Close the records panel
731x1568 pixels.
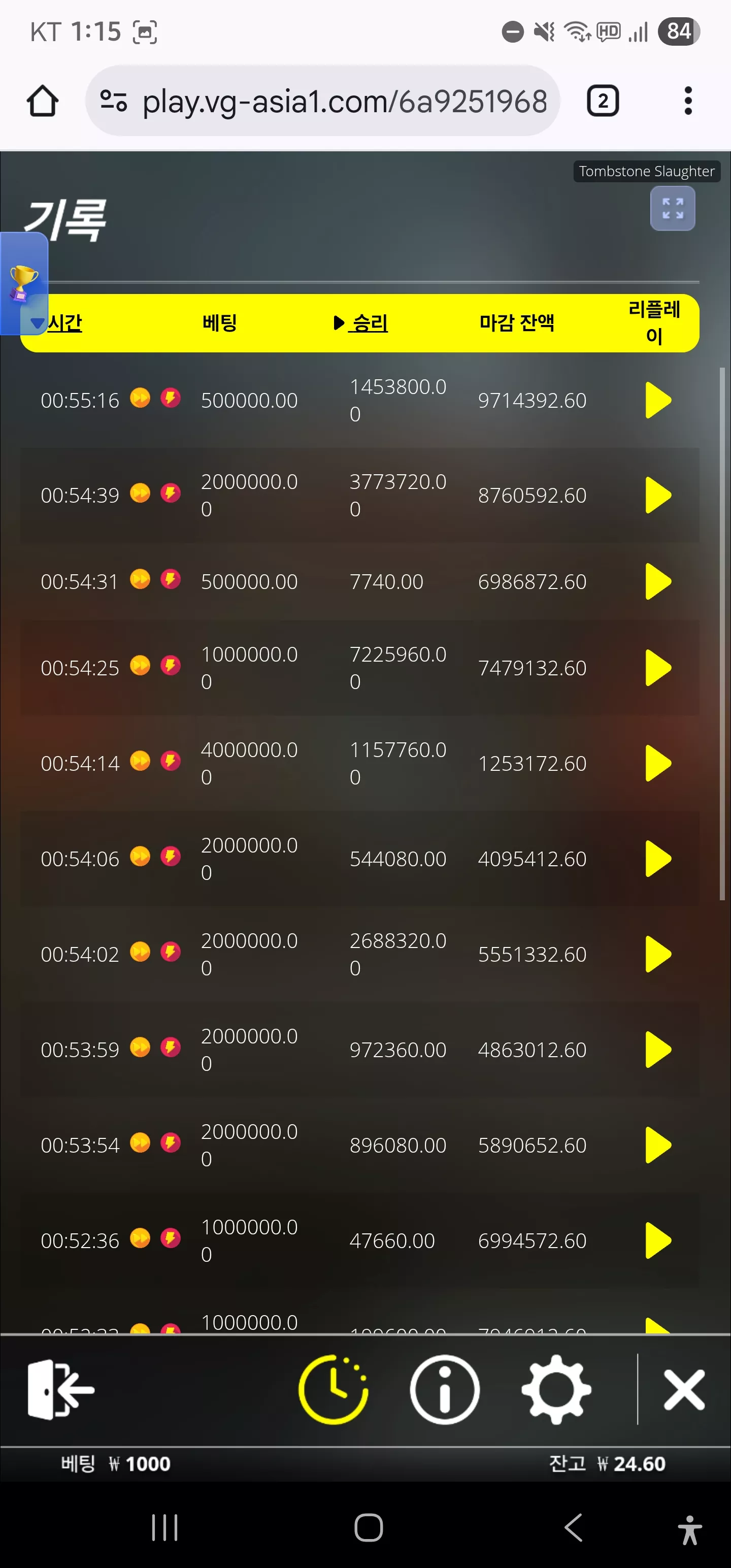point(684,1390)
